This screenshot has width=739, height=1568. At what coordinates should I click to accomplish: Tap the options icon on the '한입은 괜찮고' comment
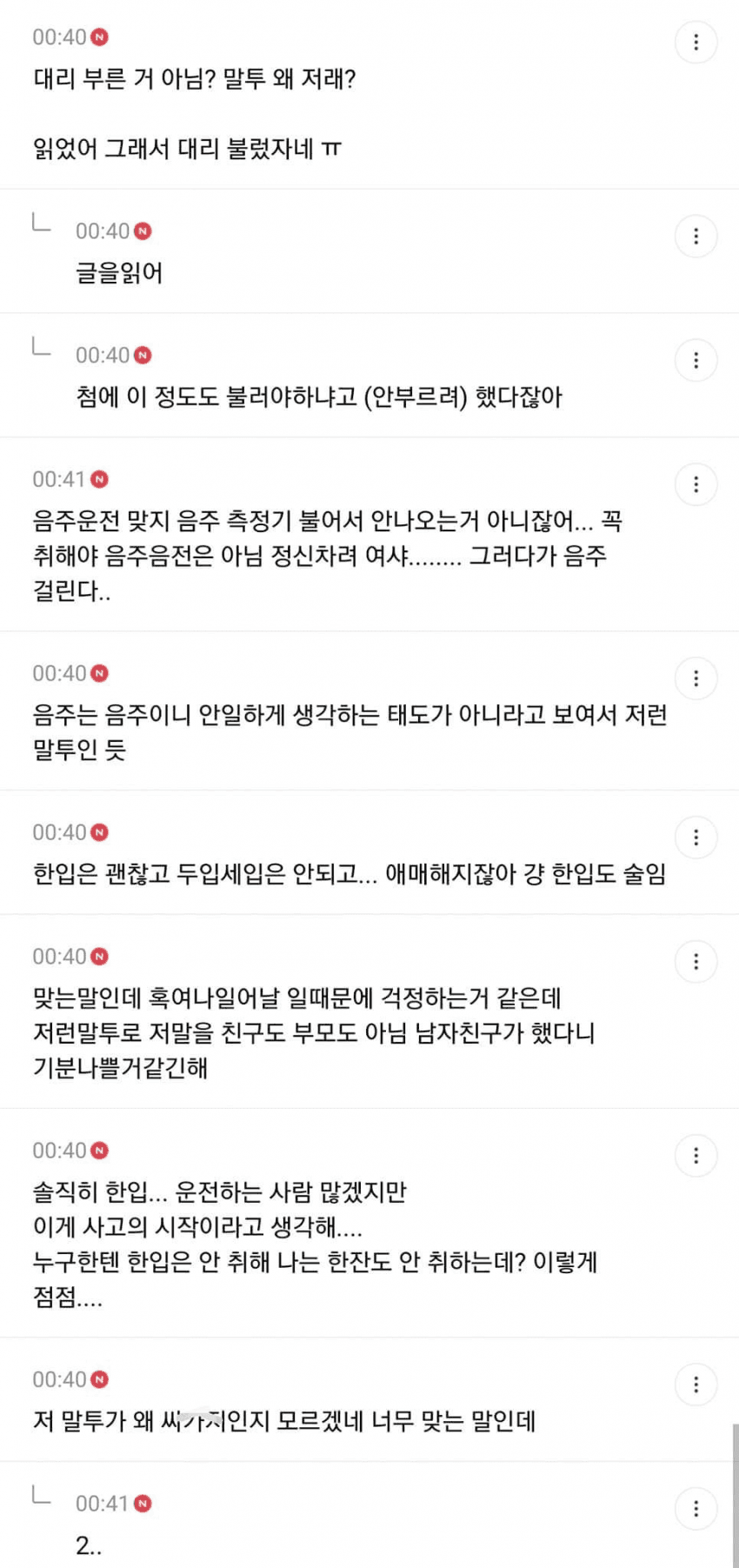pyautogui.click(x=696, y=837)
